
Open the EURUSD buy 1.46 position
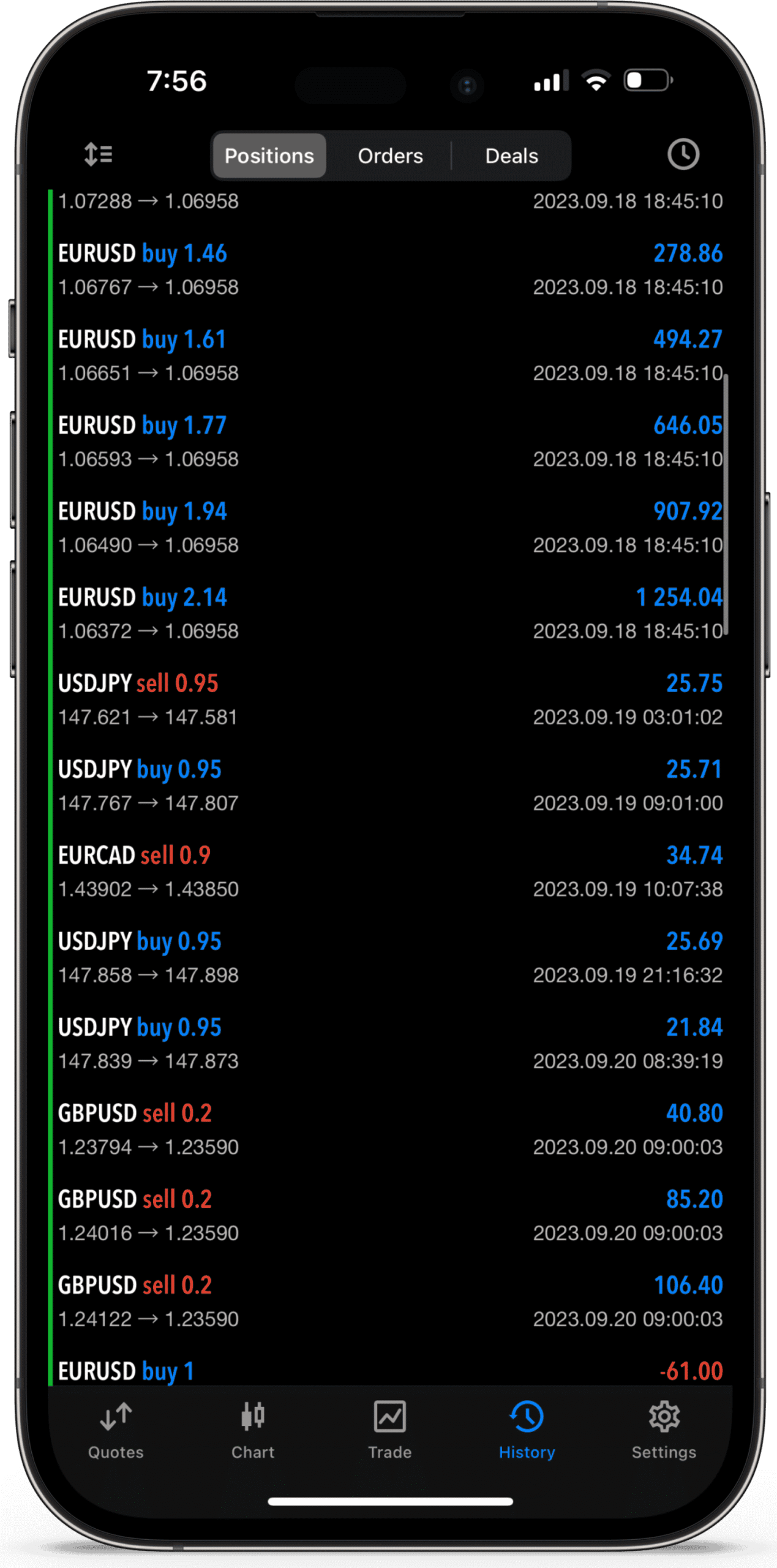click(390, 269)
